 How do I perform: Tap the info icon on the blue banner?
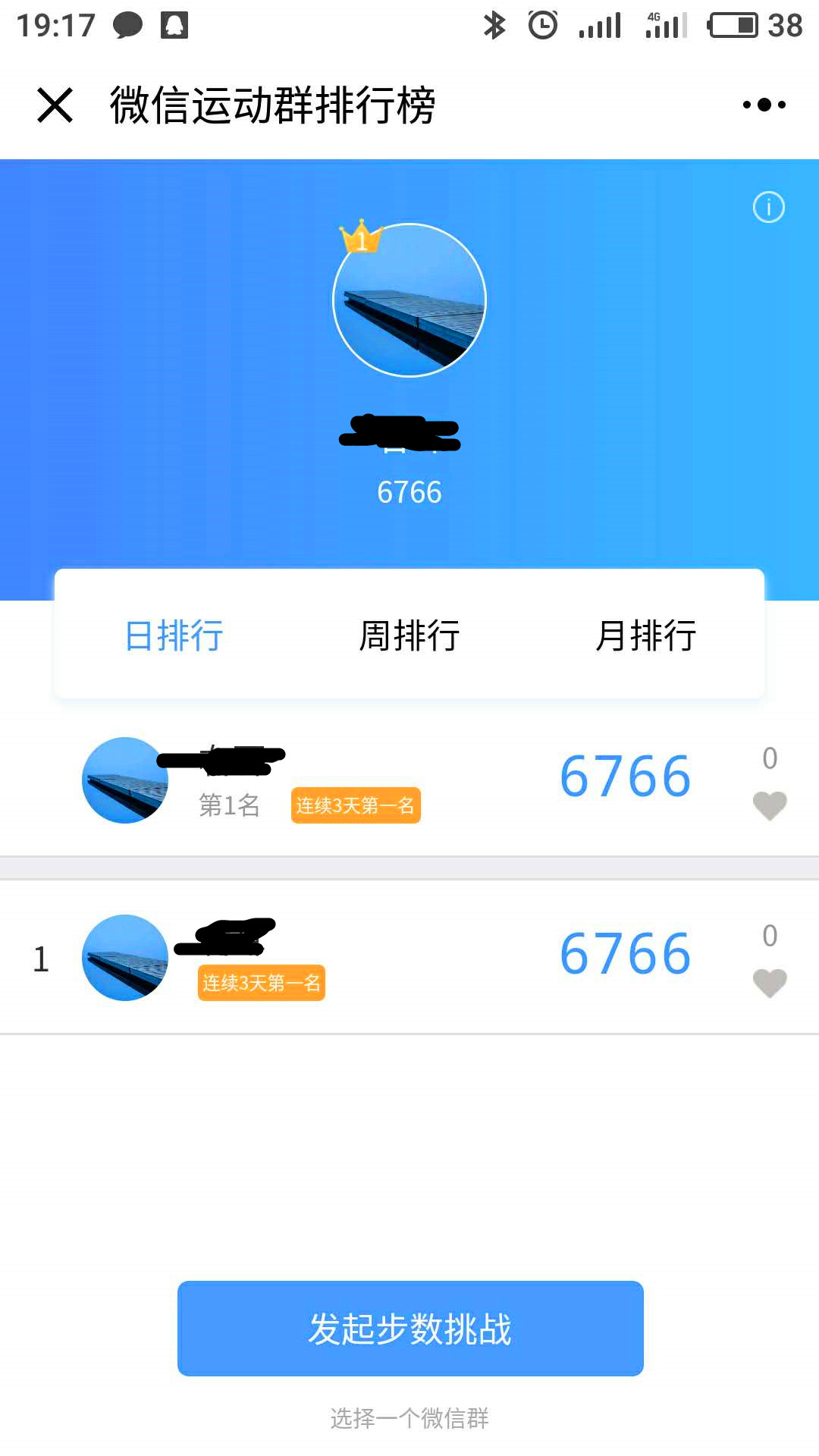[x=768, y=207]
